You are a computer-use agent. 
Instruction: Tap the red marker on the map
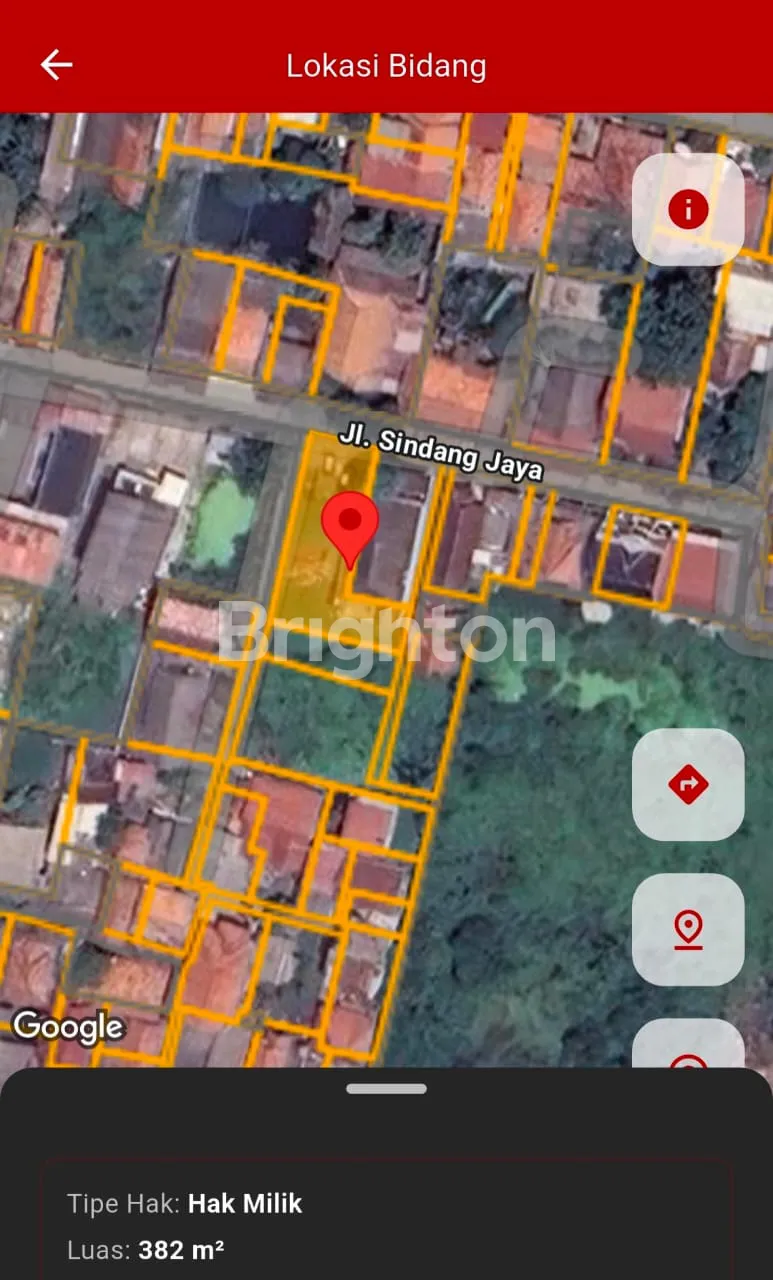(349, 525)
